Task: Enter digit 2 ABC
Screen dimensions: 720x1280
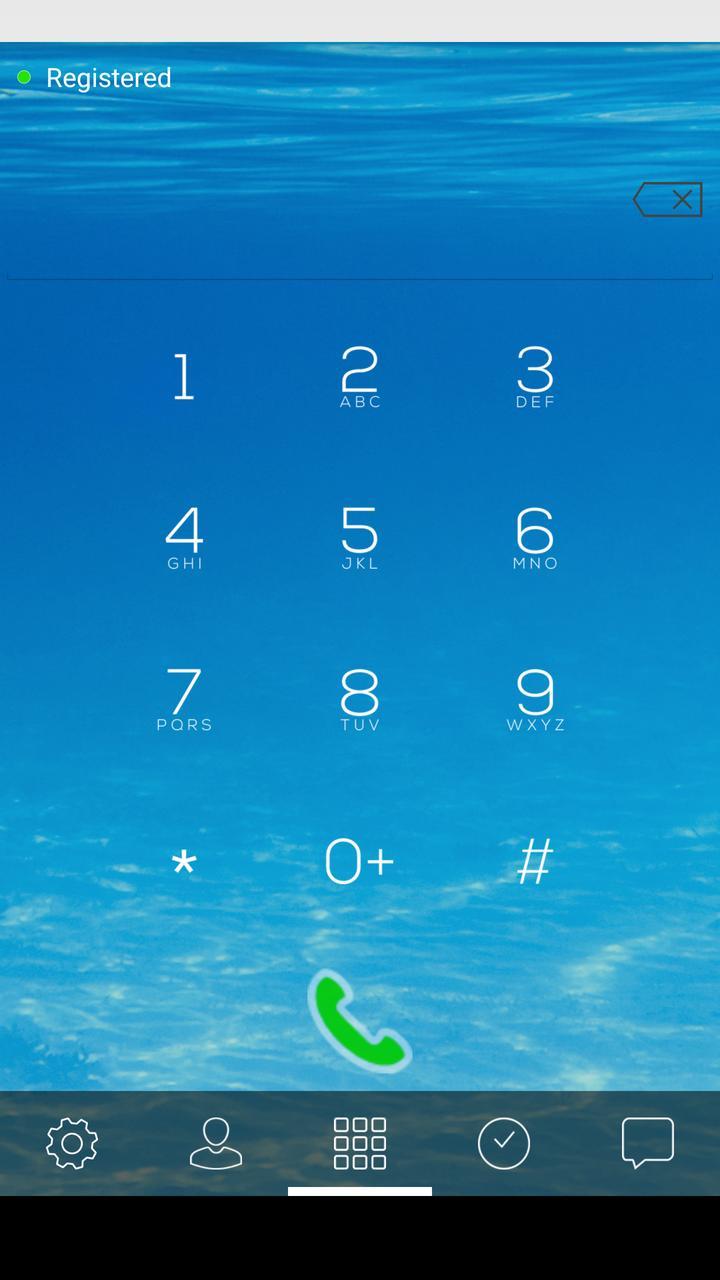Action: (x=360, y=377)
